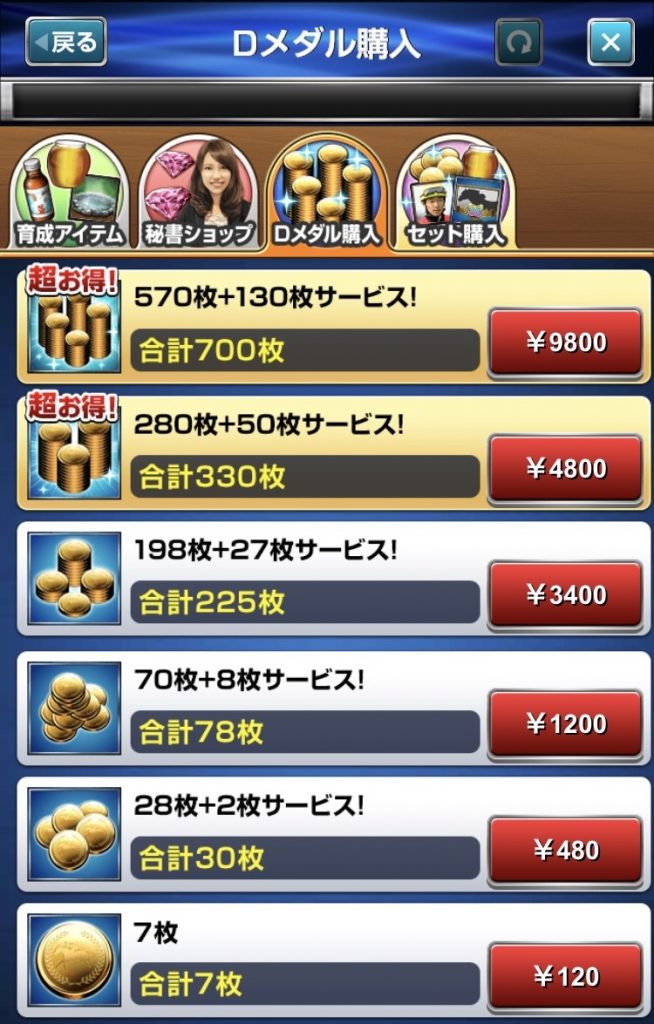This screenshot has height=1024, width=654.
Task: Buy 7 medals for ¥120
Action: [566, 977]
